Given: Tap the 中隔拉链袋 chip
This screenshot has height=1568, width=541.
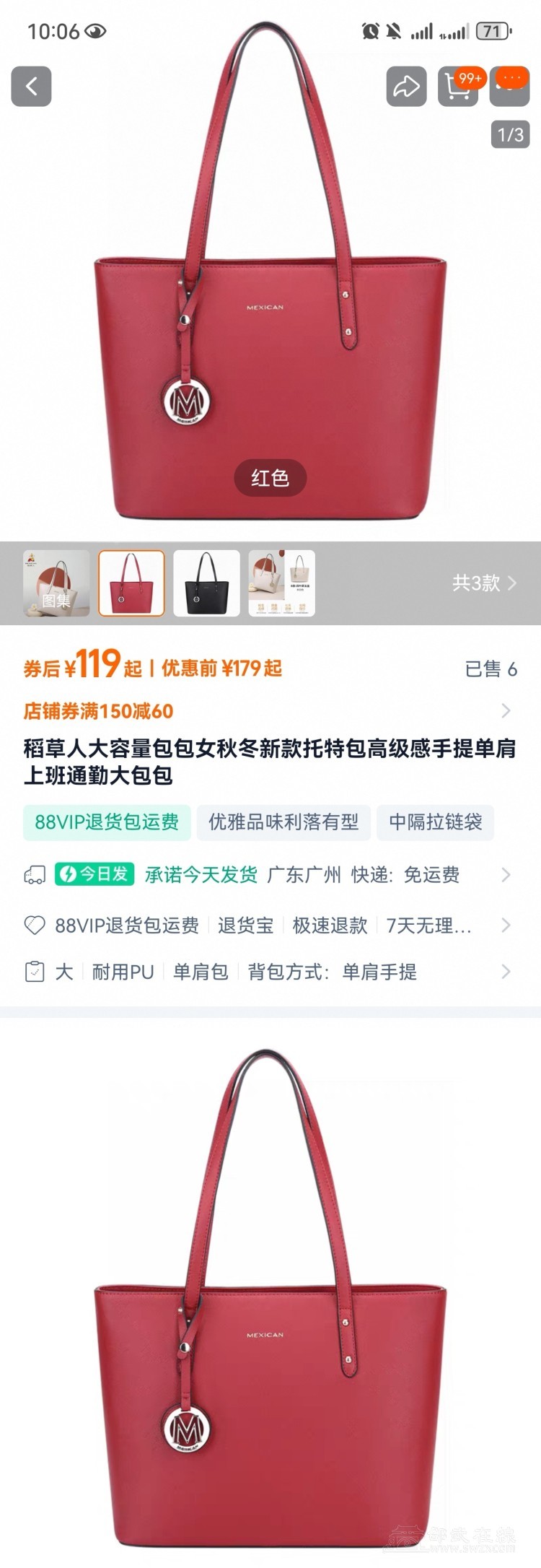Looking at the screenshot, I should (x=435, y=822).
